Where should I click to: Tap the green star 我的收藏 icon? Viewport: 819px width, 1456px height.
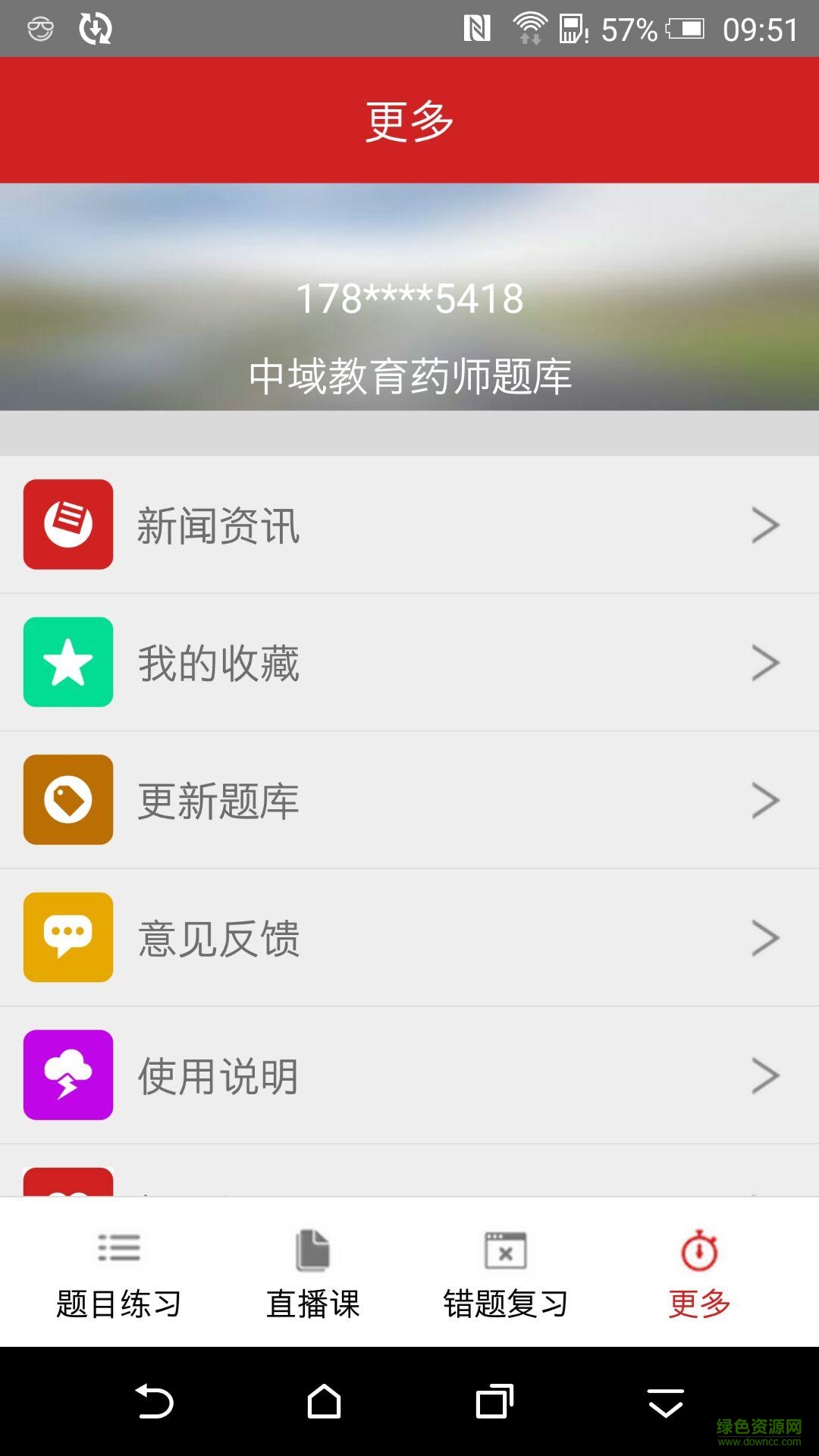(x=67, y=662)
